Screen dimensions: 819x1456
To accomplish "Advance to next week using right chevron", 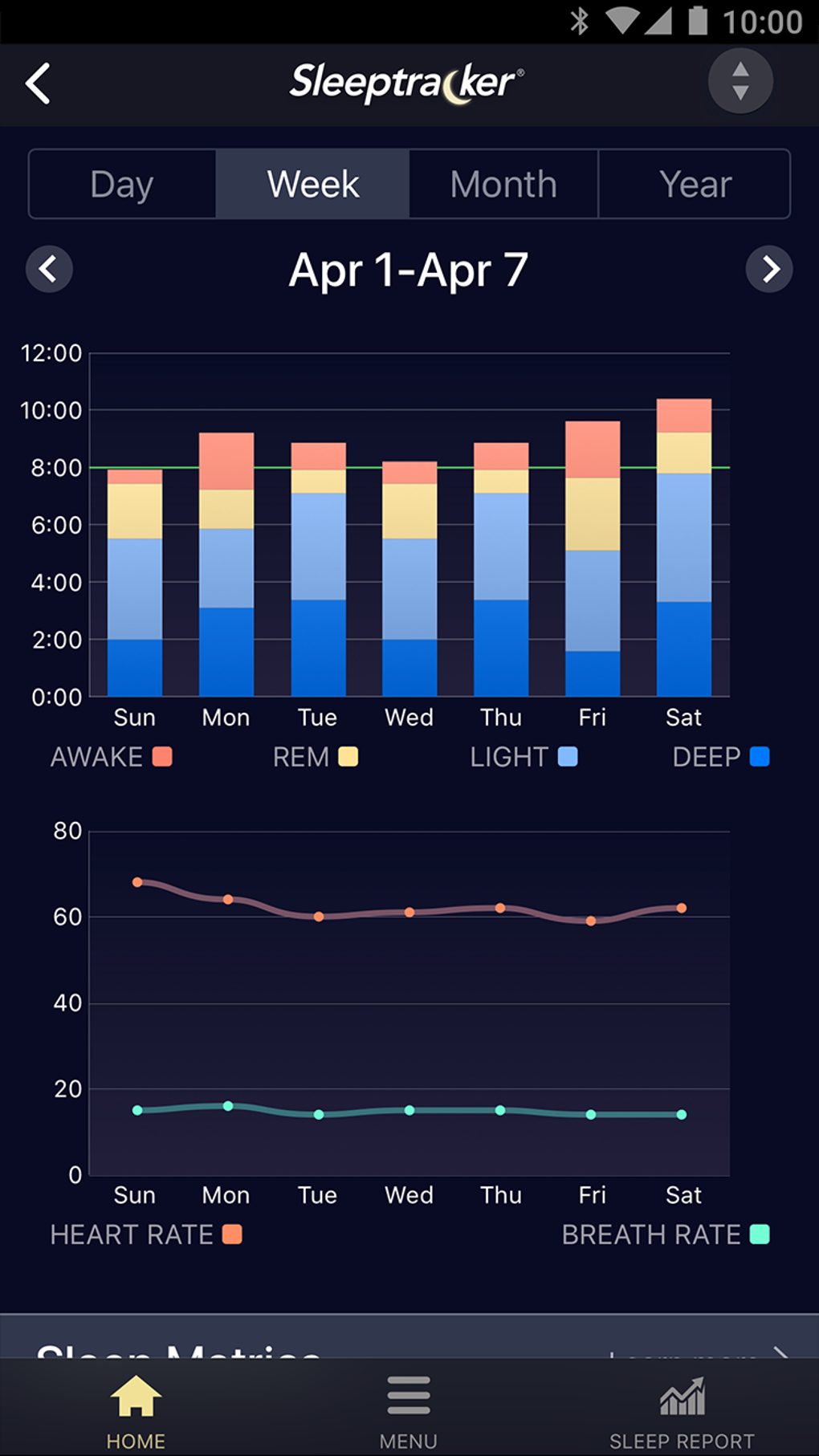I will click(x=770, y=270).
